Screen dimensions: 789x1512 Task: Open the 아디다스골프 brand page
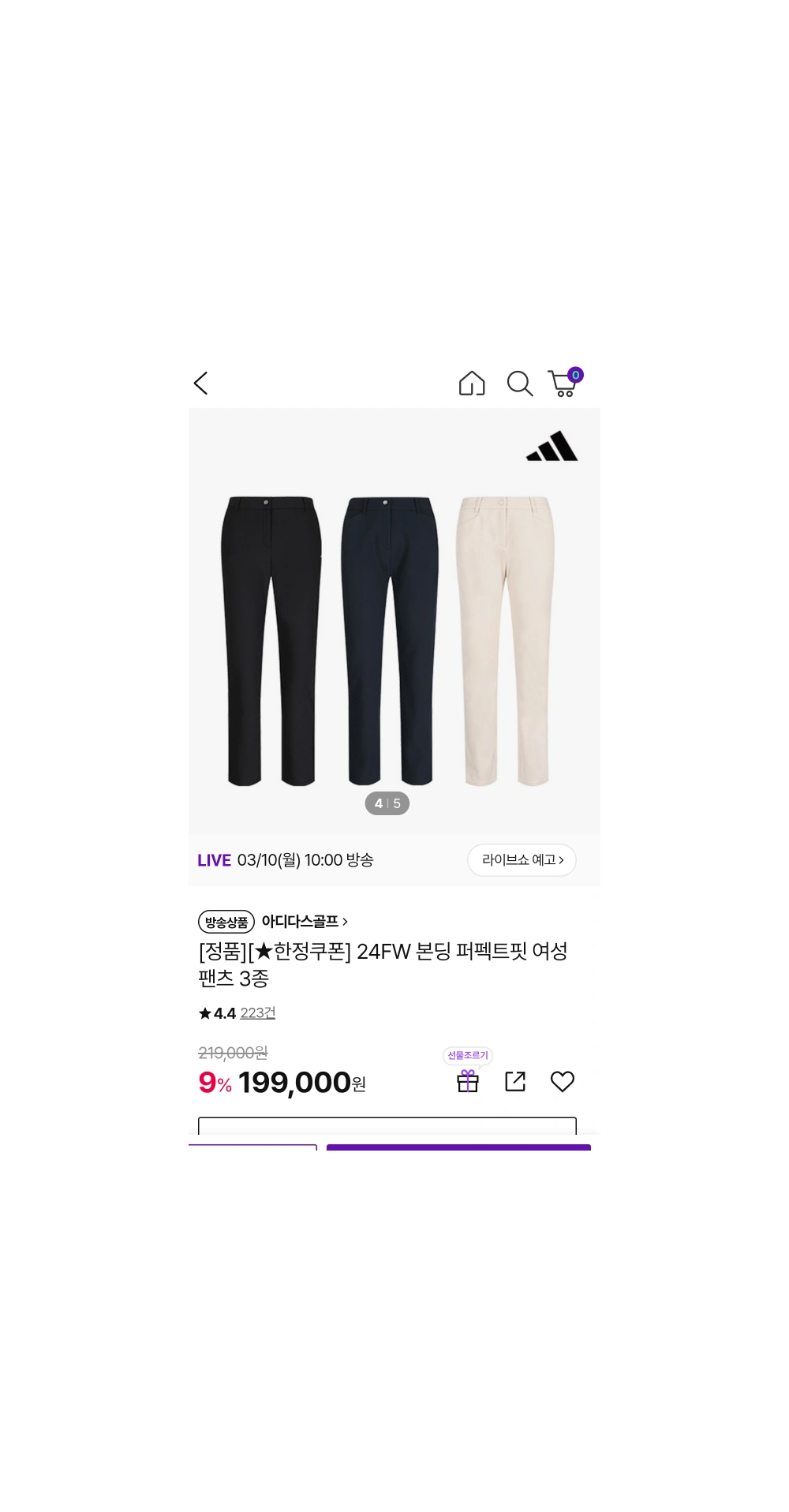pos(304,922)
